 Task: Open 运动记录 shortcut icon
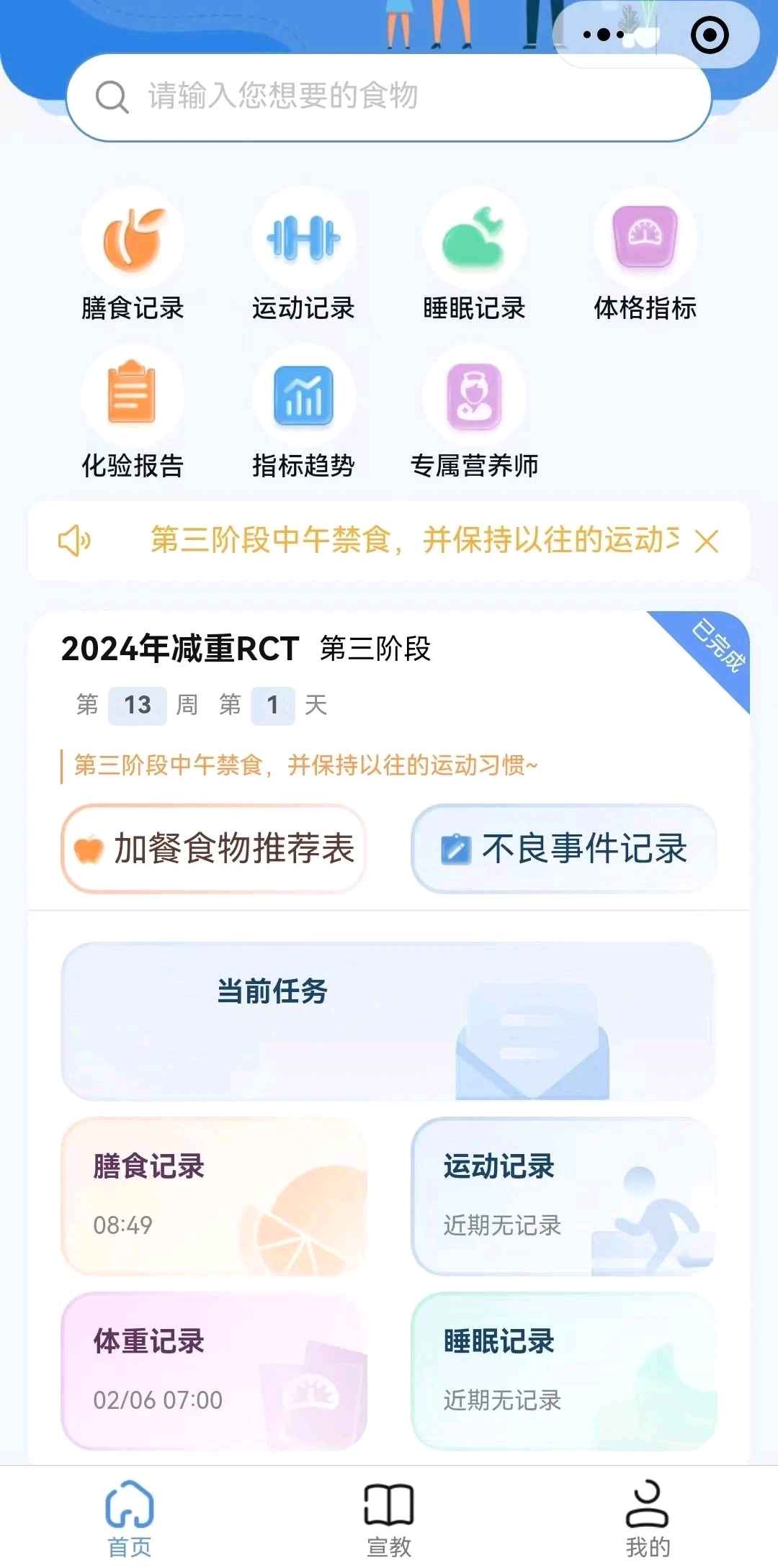pyautogui.click(x=303, y=240)
